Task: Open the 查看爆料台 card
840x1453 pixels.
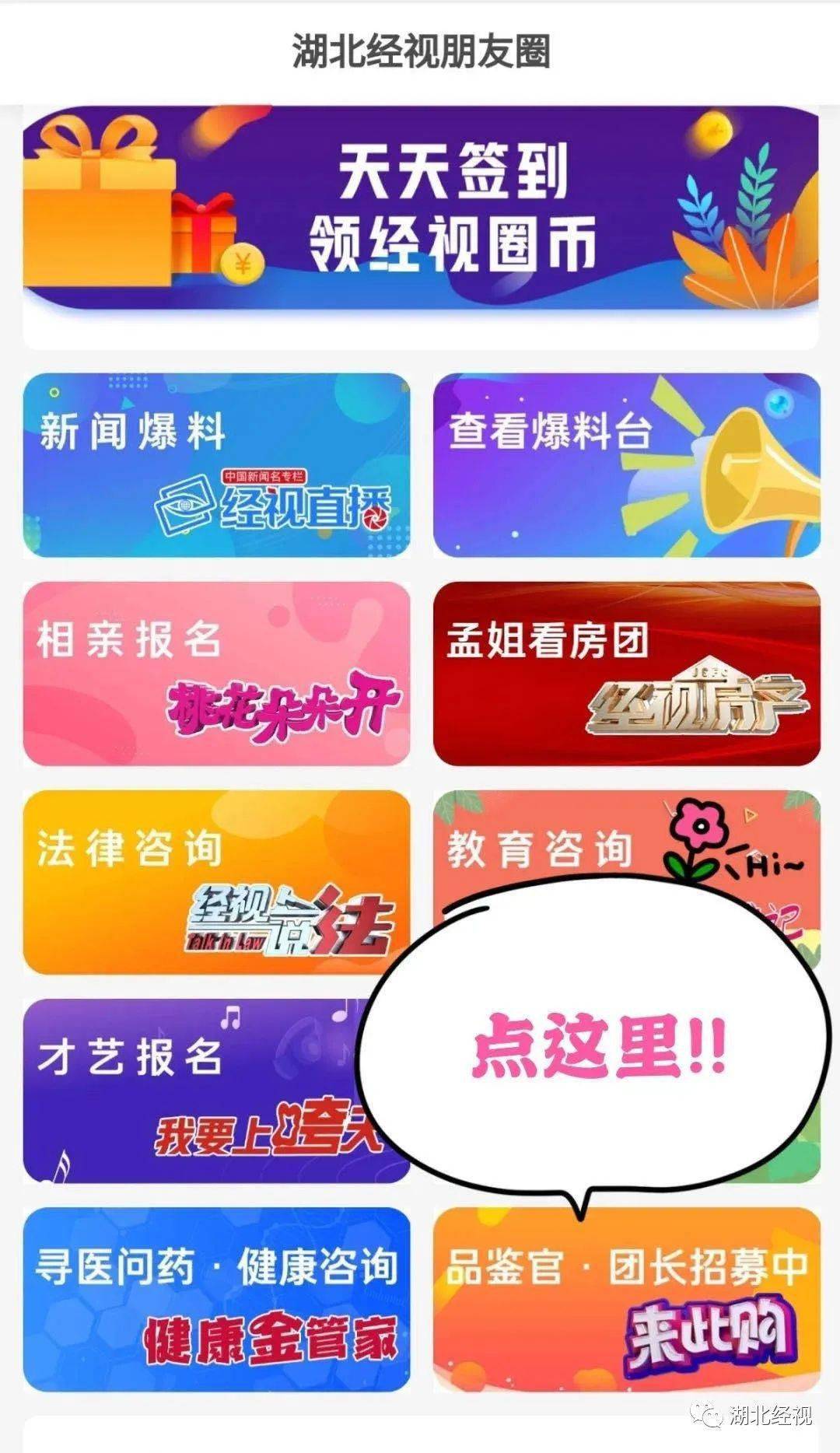Action: click(x=626, y=465)
